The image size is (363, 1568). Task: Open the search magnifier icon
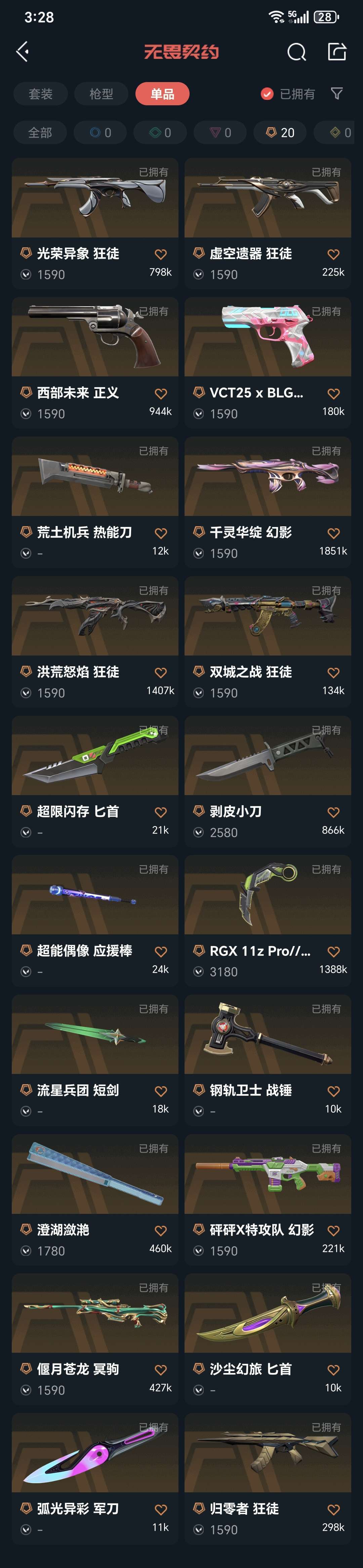(x=296, y=52)
